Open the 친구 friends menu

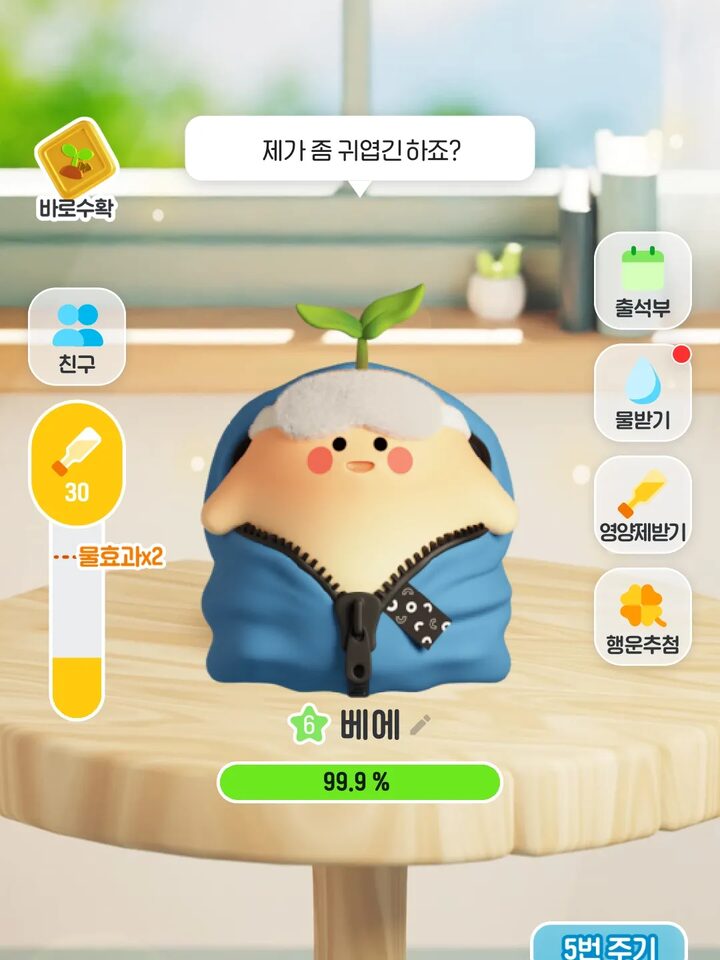tap(77, 336)
